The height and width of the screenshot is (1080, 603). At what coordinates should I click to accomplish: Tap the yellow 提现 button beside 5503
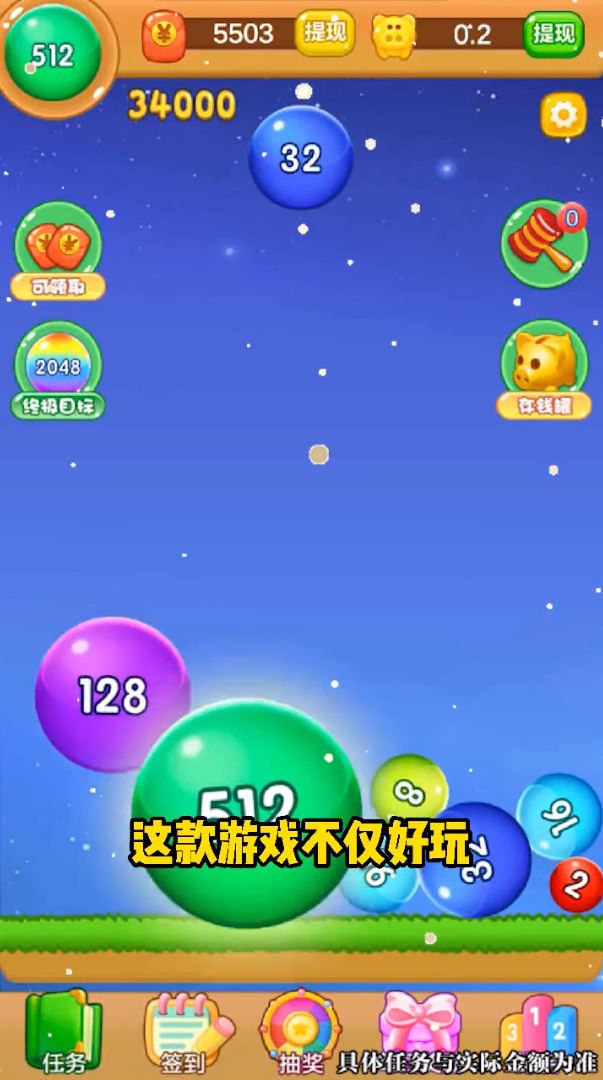pos(325,33)
